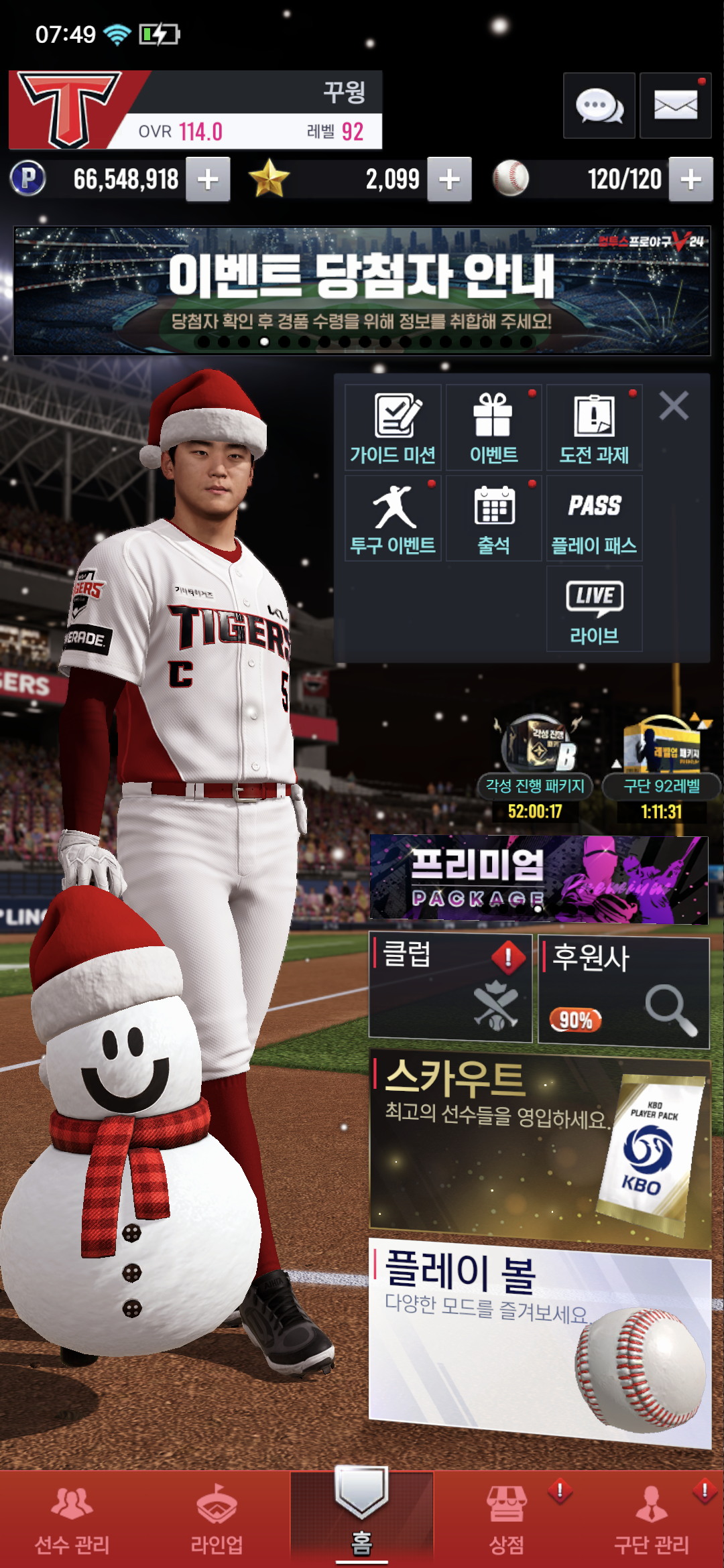Open the 스카우트 card
The width and height of the screenshot is (724, 1568).
[x=540, y=1147]
